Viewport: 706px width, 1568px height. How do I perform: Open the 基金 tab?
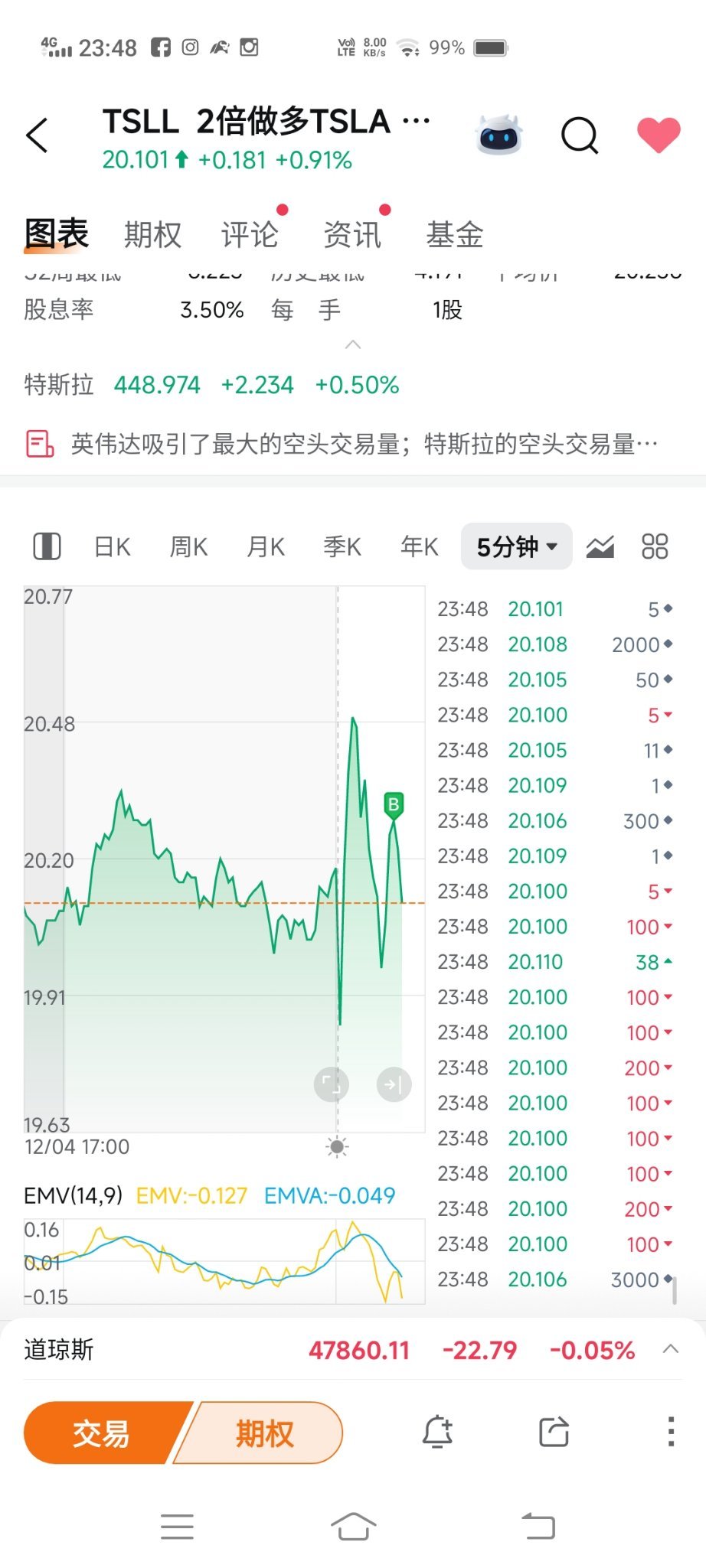tap(455, 234)
